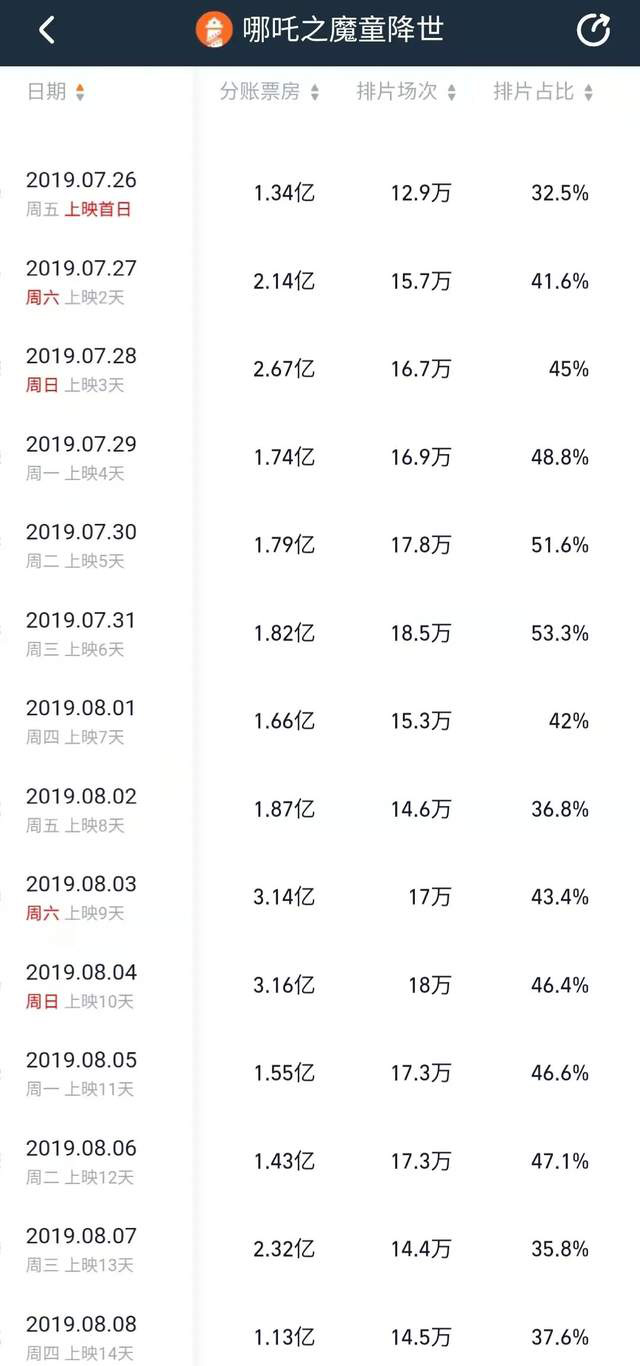Image resolution: width=640 pixels, height=1366 pixels.
Task: Tap the share icon in the header
Action: [593, 31]
